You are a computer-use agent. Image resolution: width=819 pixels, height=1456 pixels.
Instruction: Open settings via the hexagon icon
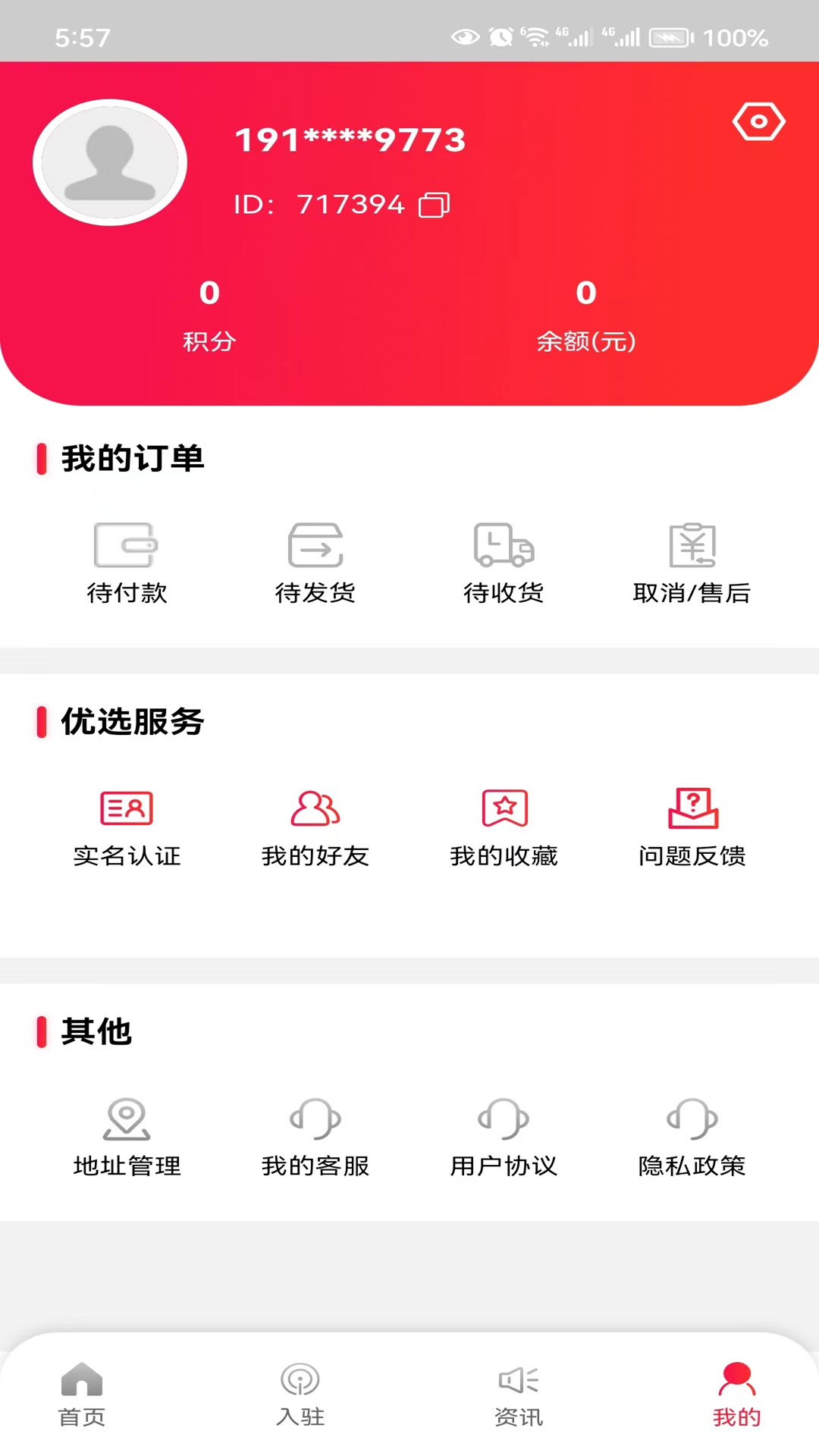pyautogui.click(x=758, y=122)
